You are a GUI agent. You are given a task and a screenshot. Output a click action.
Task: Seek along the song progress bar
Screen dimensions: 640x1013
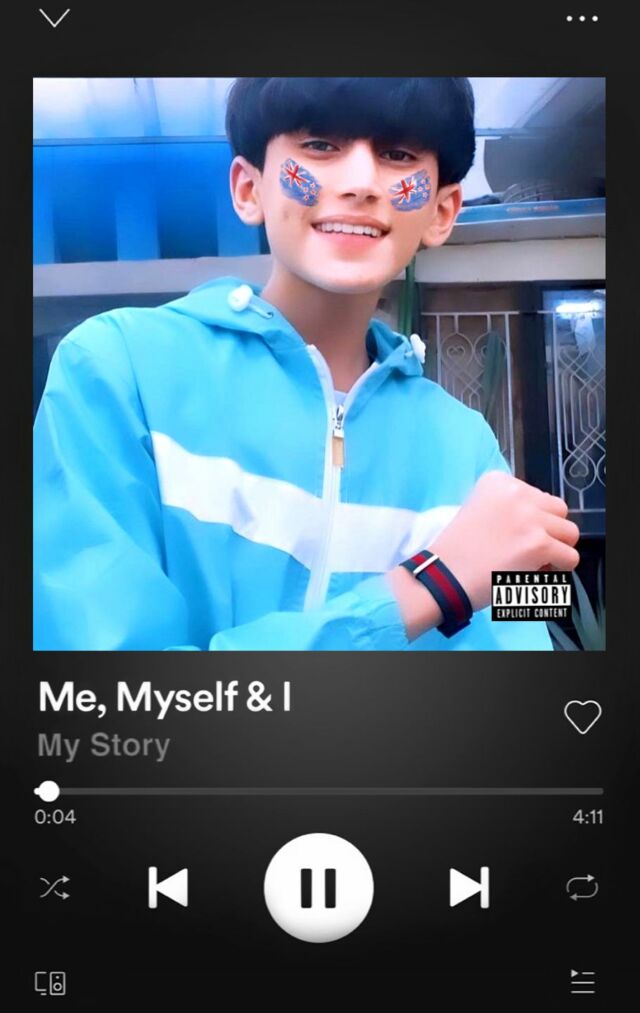pyautogui.click(x=320, y=791)
